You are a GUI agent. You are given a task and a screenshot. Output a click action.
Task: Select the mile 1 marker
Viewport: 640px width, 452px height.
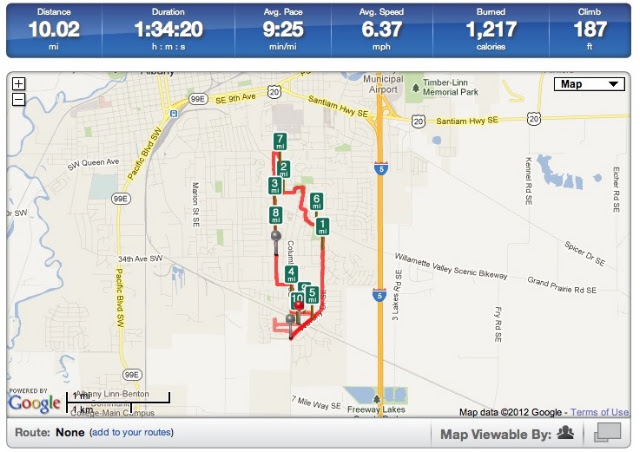coord(322,227)
